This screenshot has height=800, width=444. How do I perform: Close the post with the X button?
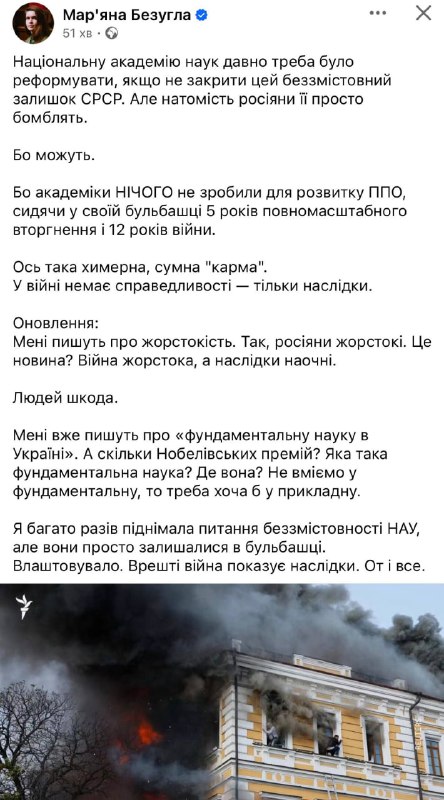[423, 13]
